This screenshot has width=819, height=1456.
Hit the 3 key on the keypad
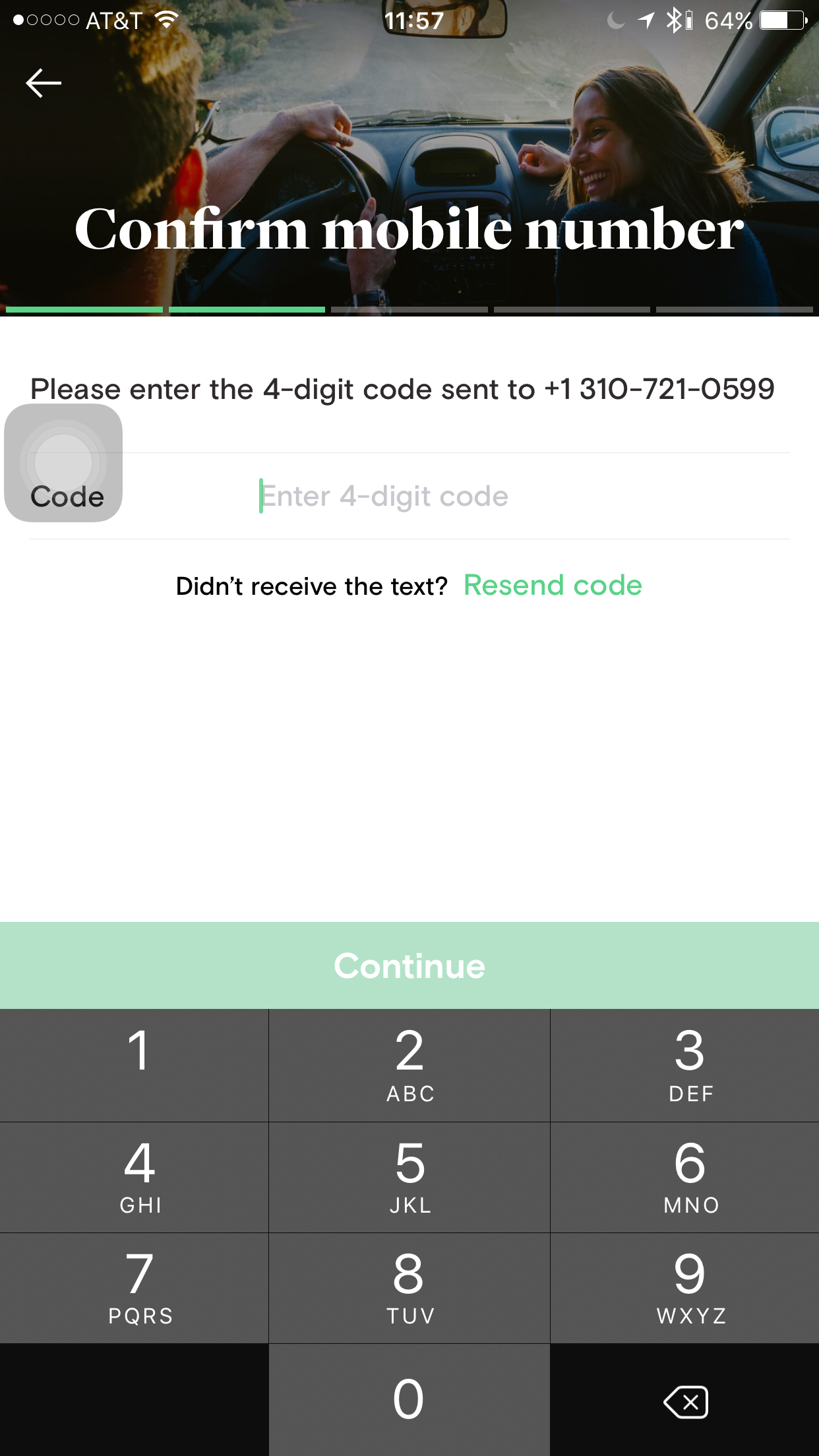click(685, 1065)
